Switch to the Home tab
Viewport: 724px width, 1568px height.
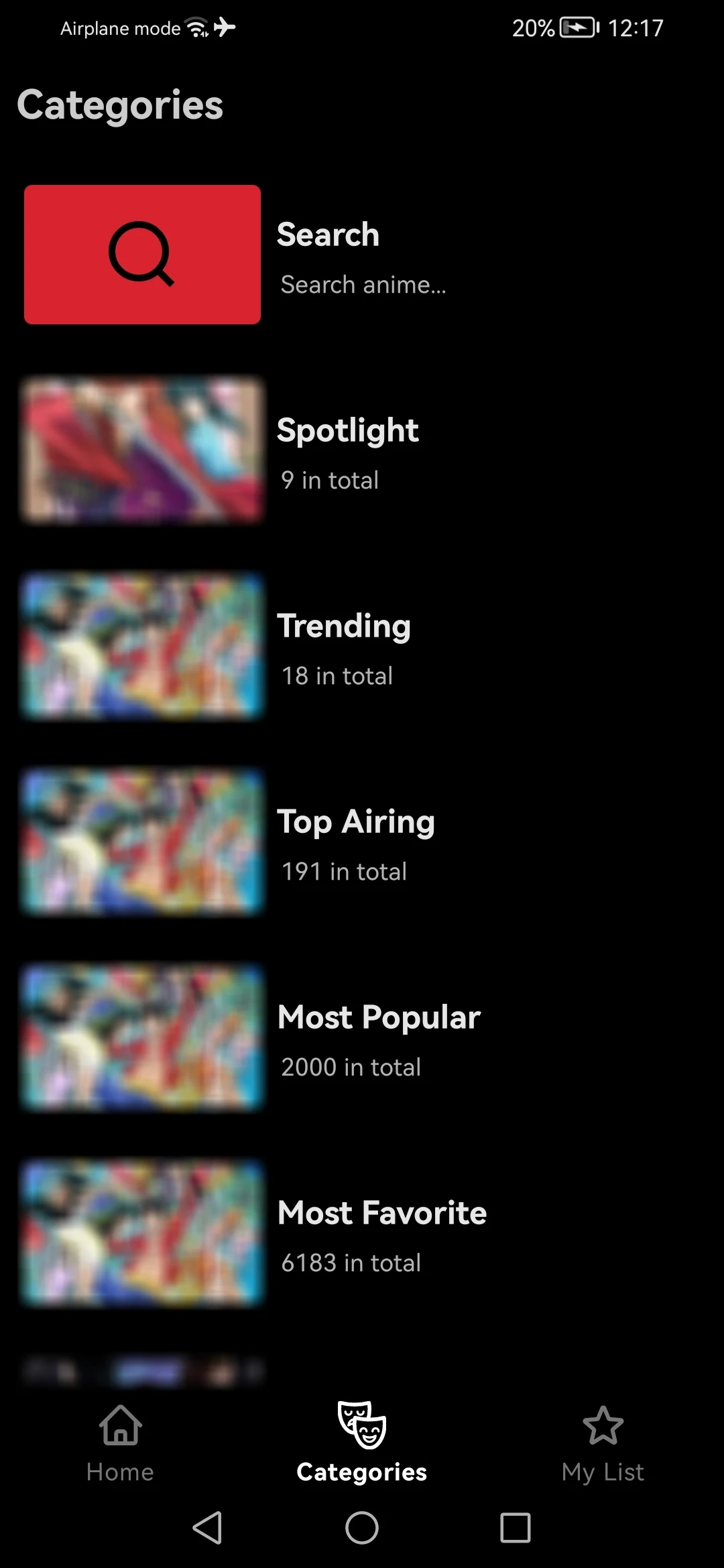(121, 1441)
